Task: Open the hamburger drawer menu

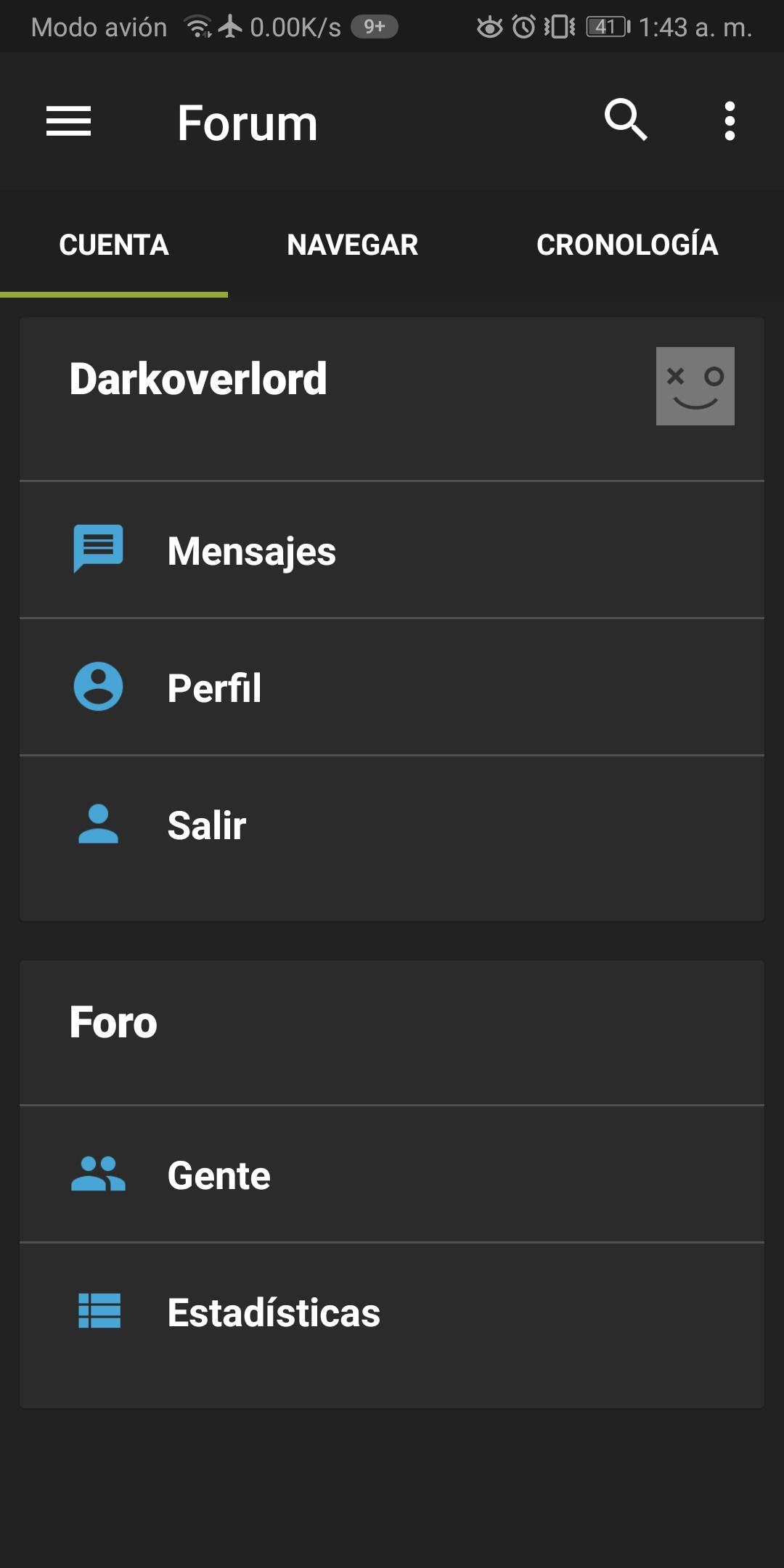Action: click(68, 121)
